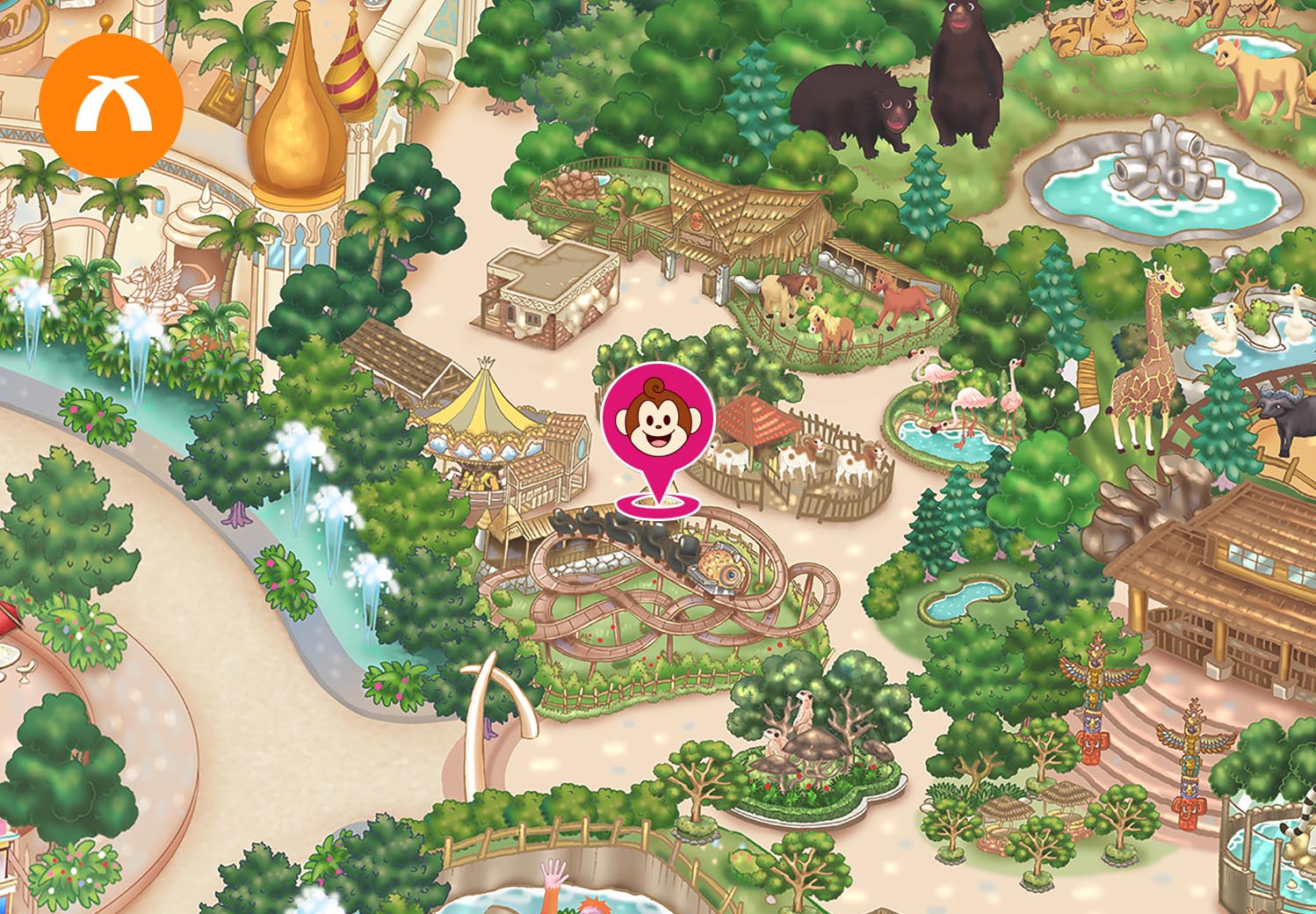Tap the orange round button with white arch icon
The image size is (1316, 914).
[111, 106]
